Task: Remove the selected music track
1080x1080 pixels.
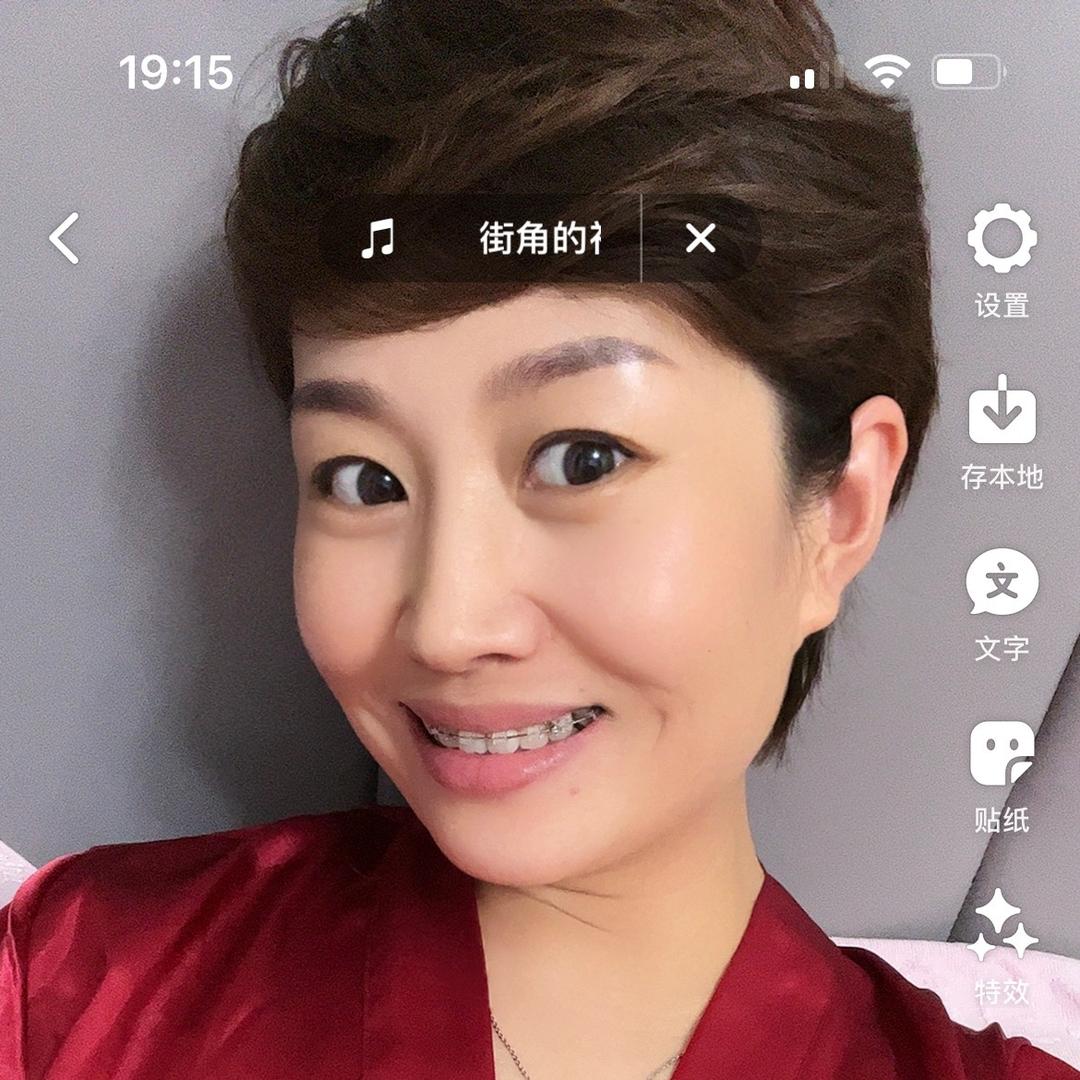Action: pos(700,238)
